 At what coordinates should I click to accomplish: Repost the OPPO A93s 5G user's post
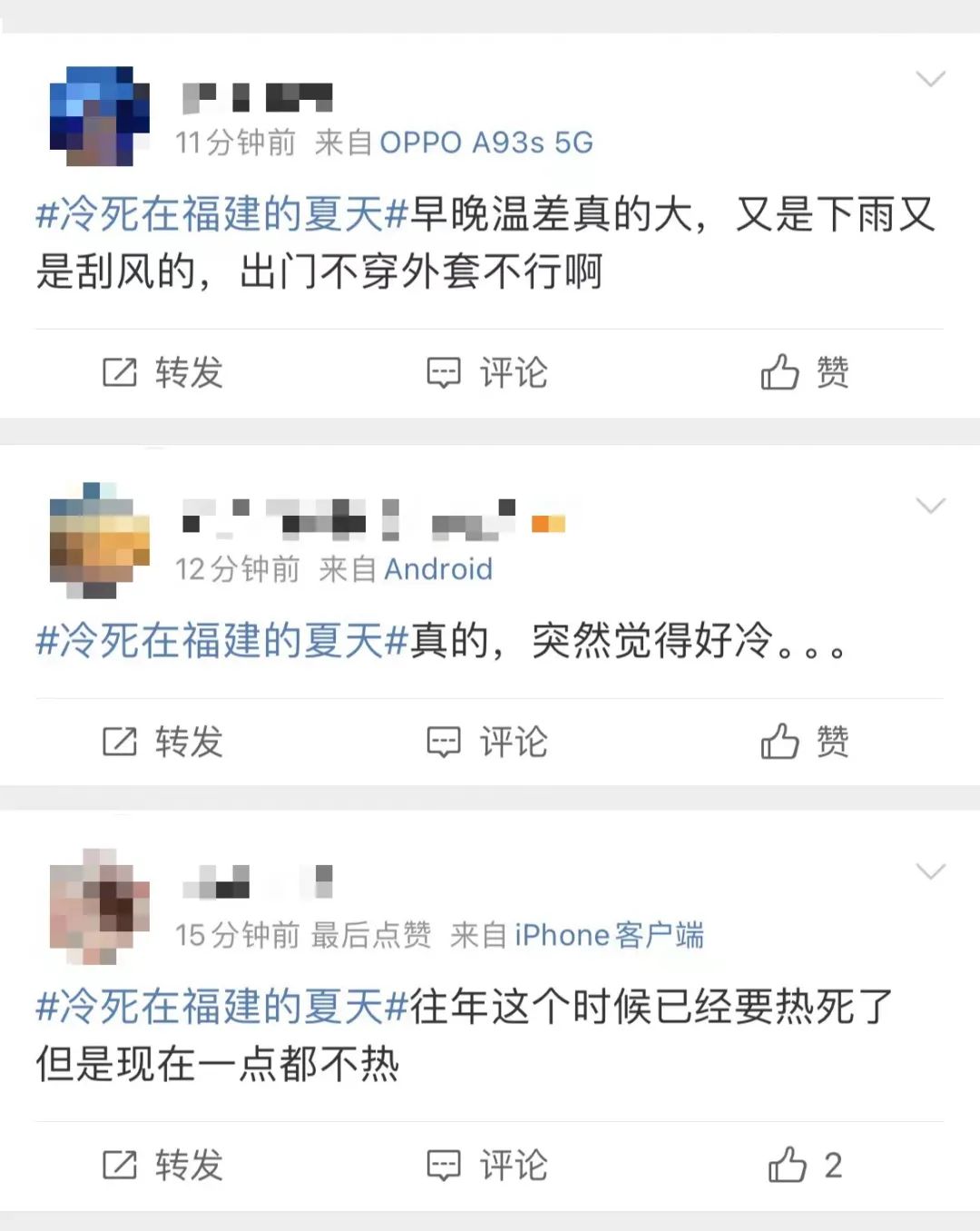pyautogui.click(x=162, y=372)
